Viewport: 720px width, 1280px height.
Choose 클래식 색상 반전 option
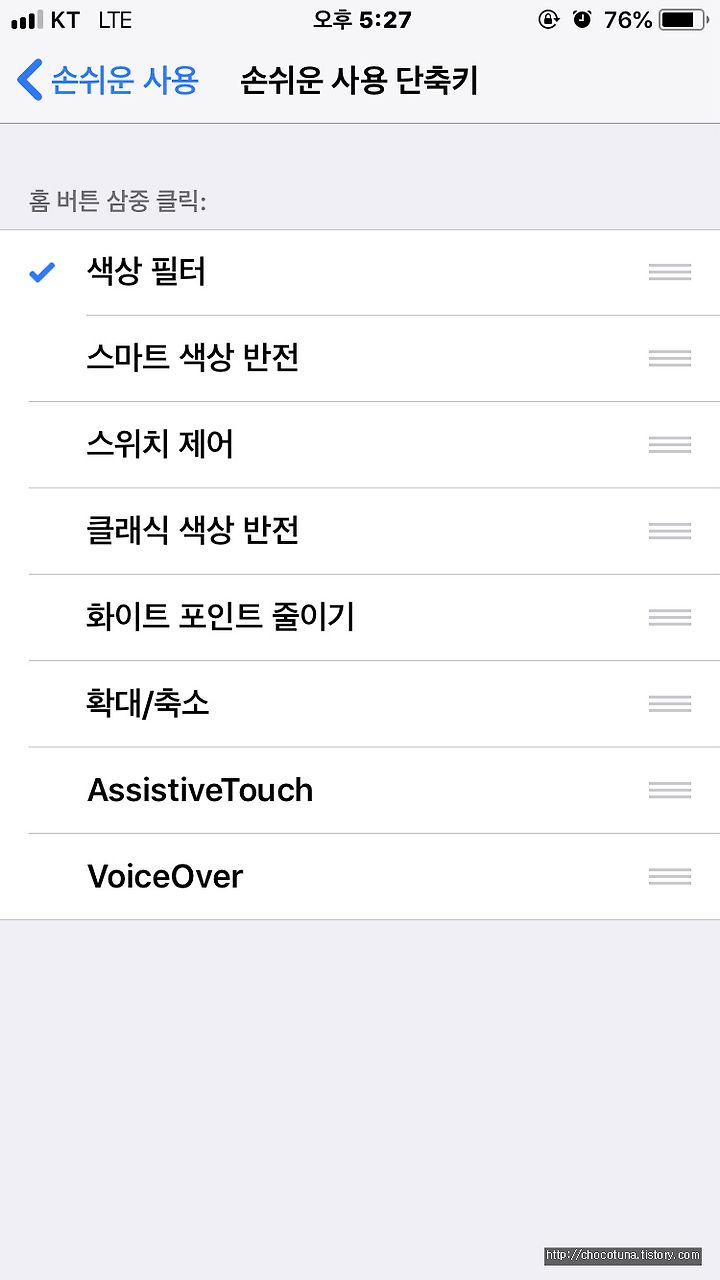(360, 531)
